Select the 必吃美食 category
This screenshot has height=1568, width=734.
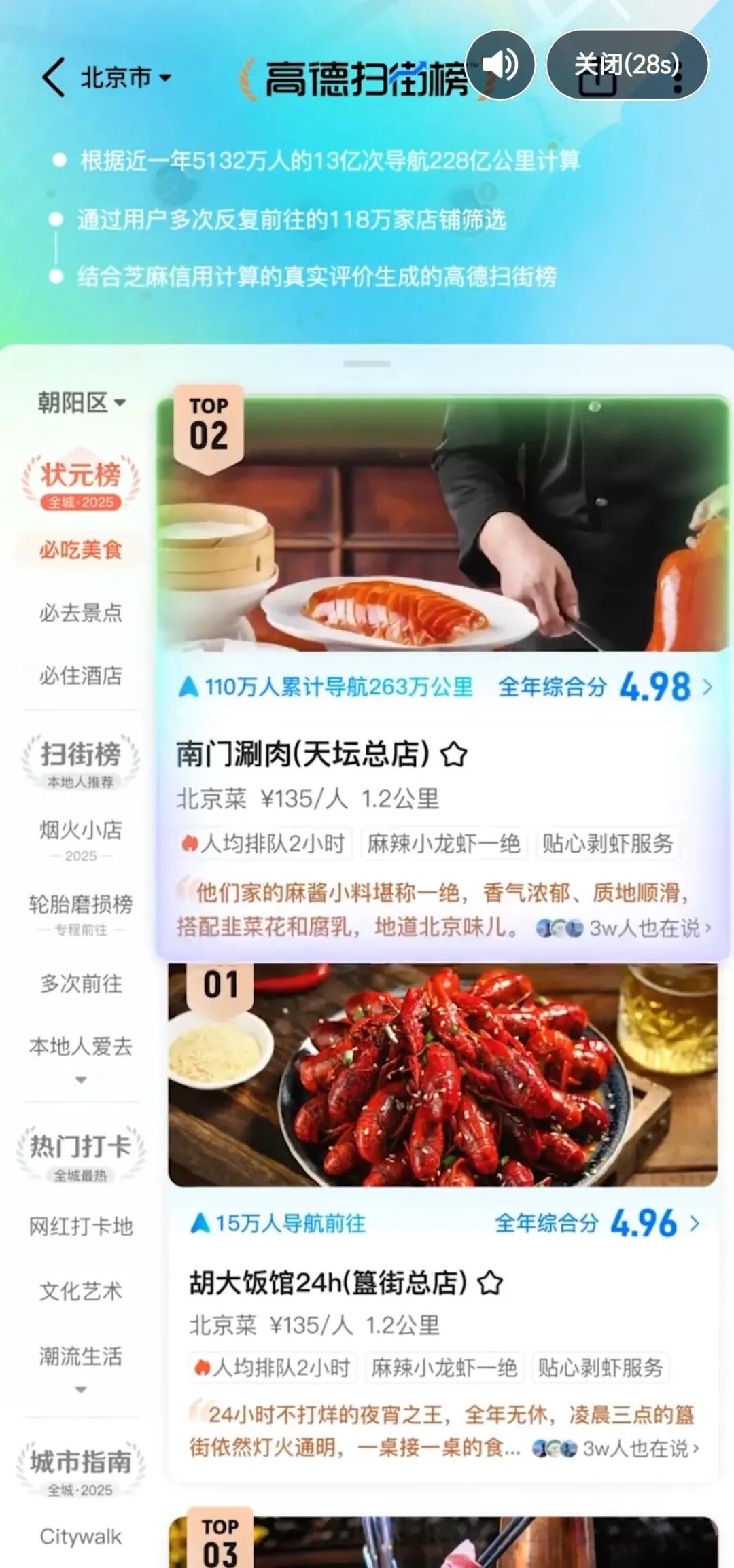(x=80, y=550)
